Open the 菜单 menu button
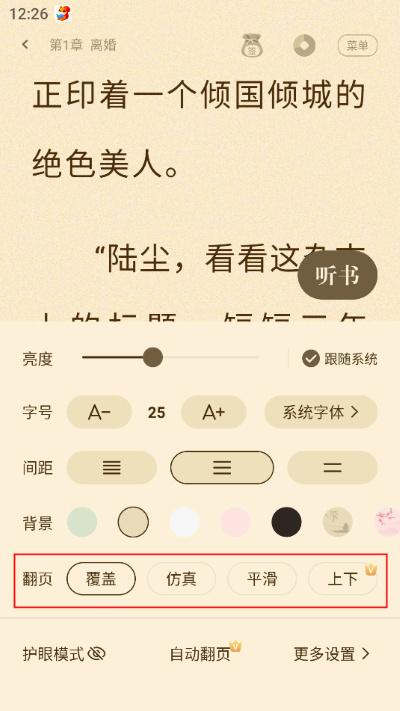 click(357, 45)
